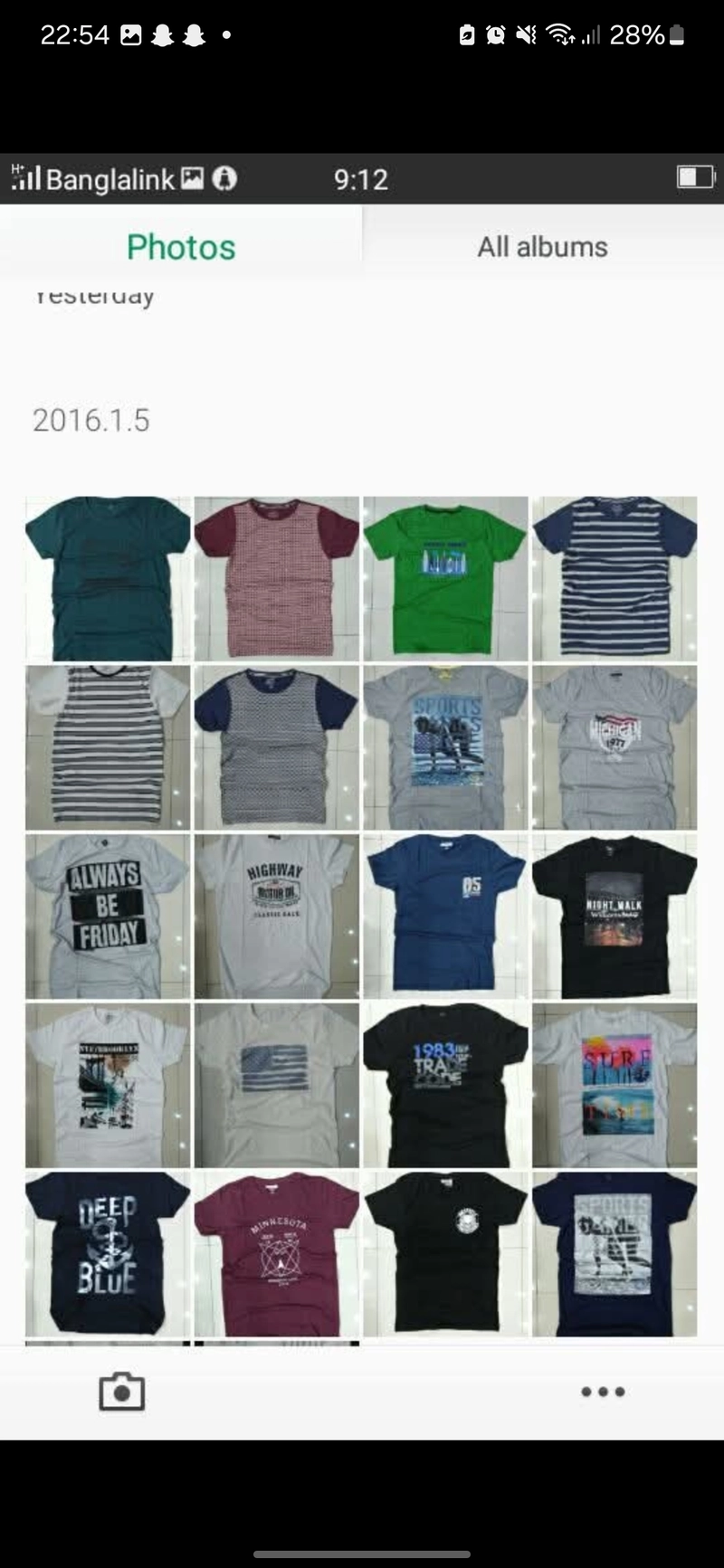This screenshot has height=1568, width=724.
Task: View the green t-shirt photo
Action: [445, 578]
